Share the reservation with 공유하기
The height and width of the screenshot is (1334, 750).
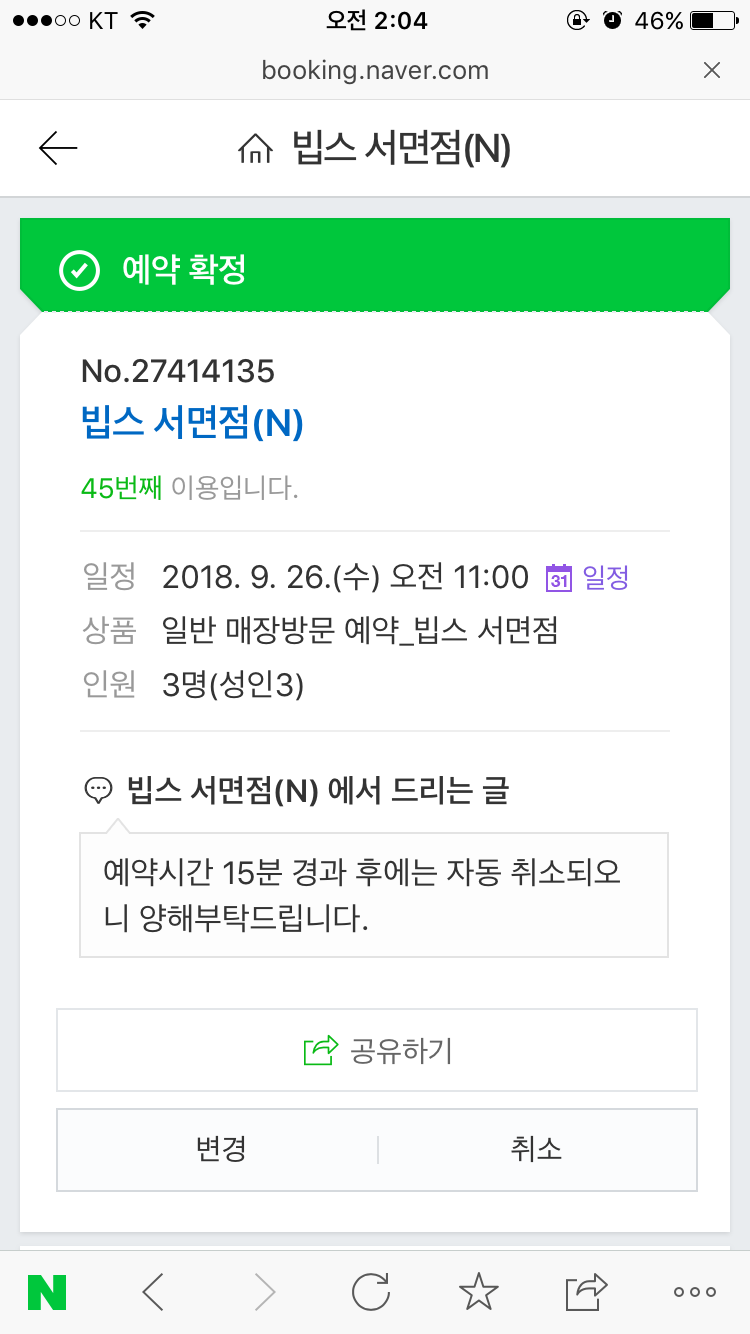point(377,1050)
